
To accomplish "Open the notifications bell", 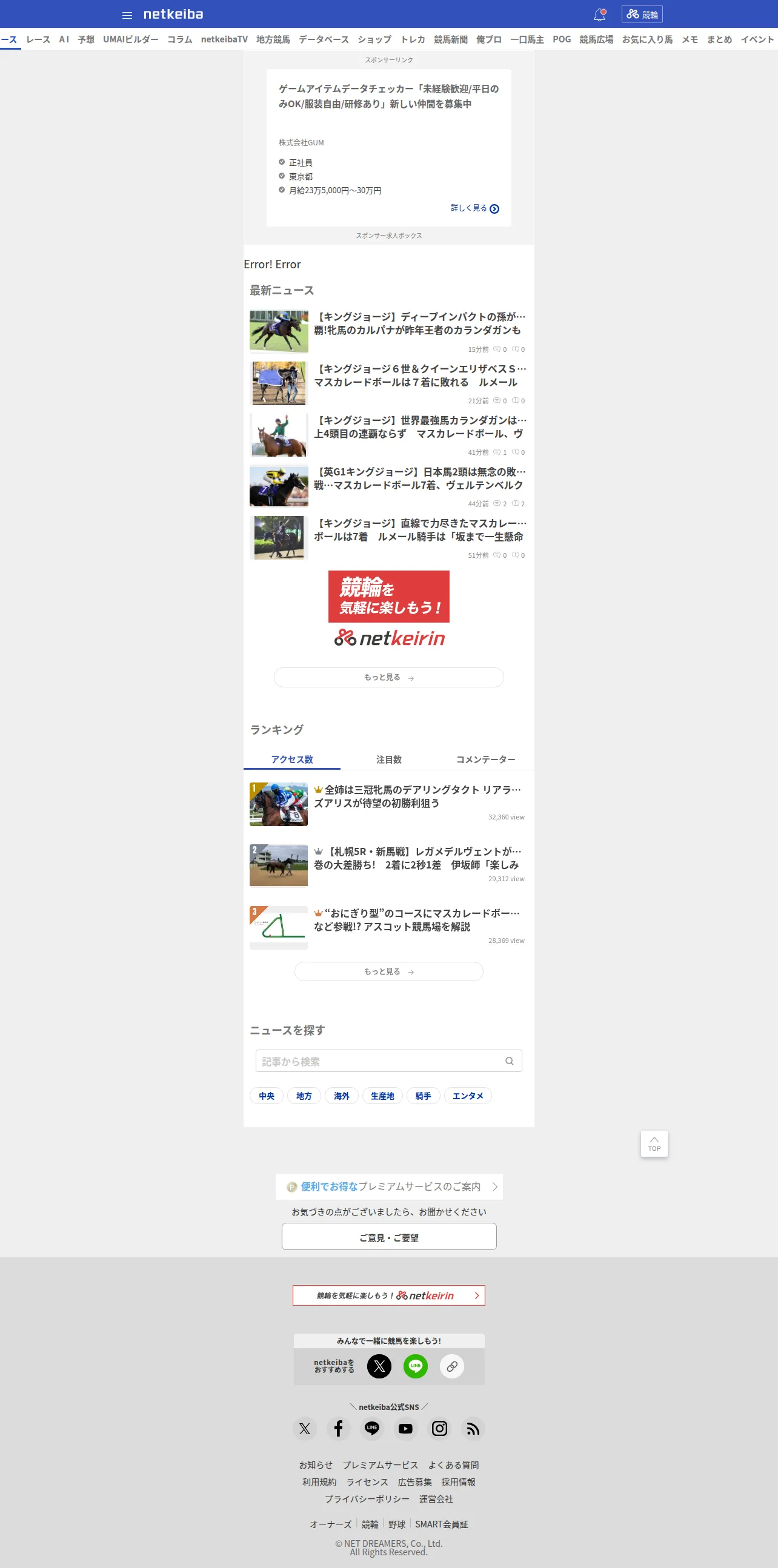I will [x=600, y=15].
